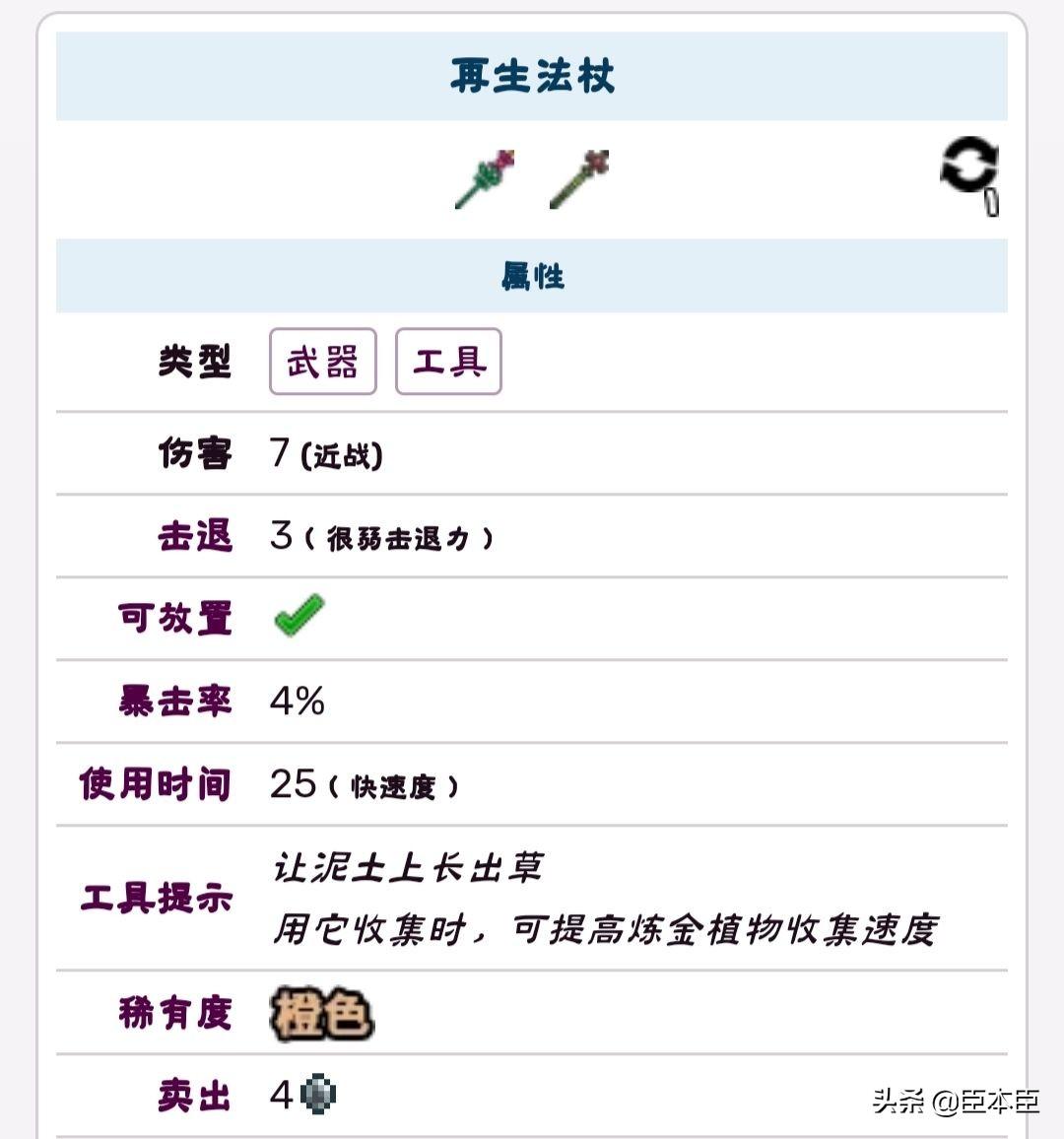Image resolution: width=1064 pixels, height=1139 pixels.
Task: Tap the 橙色 rarity badge
Action: (x=321, y=1014)
